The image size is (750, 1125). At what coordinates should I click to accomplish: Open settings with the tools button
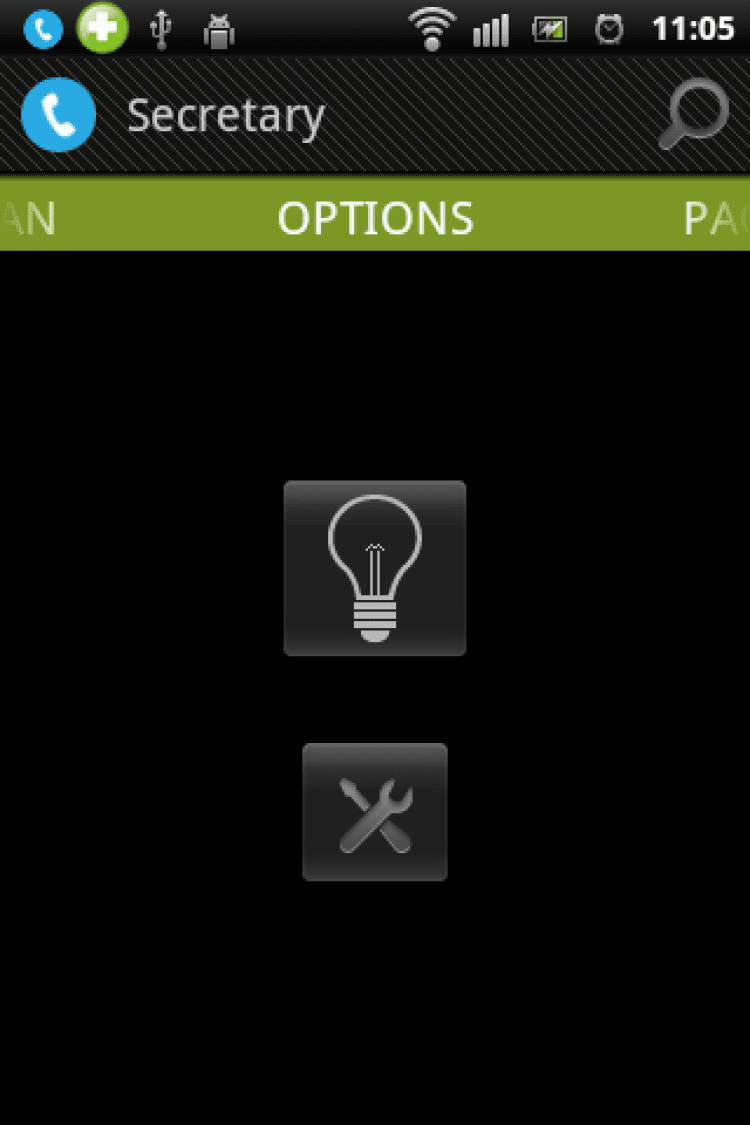[375, 812]
